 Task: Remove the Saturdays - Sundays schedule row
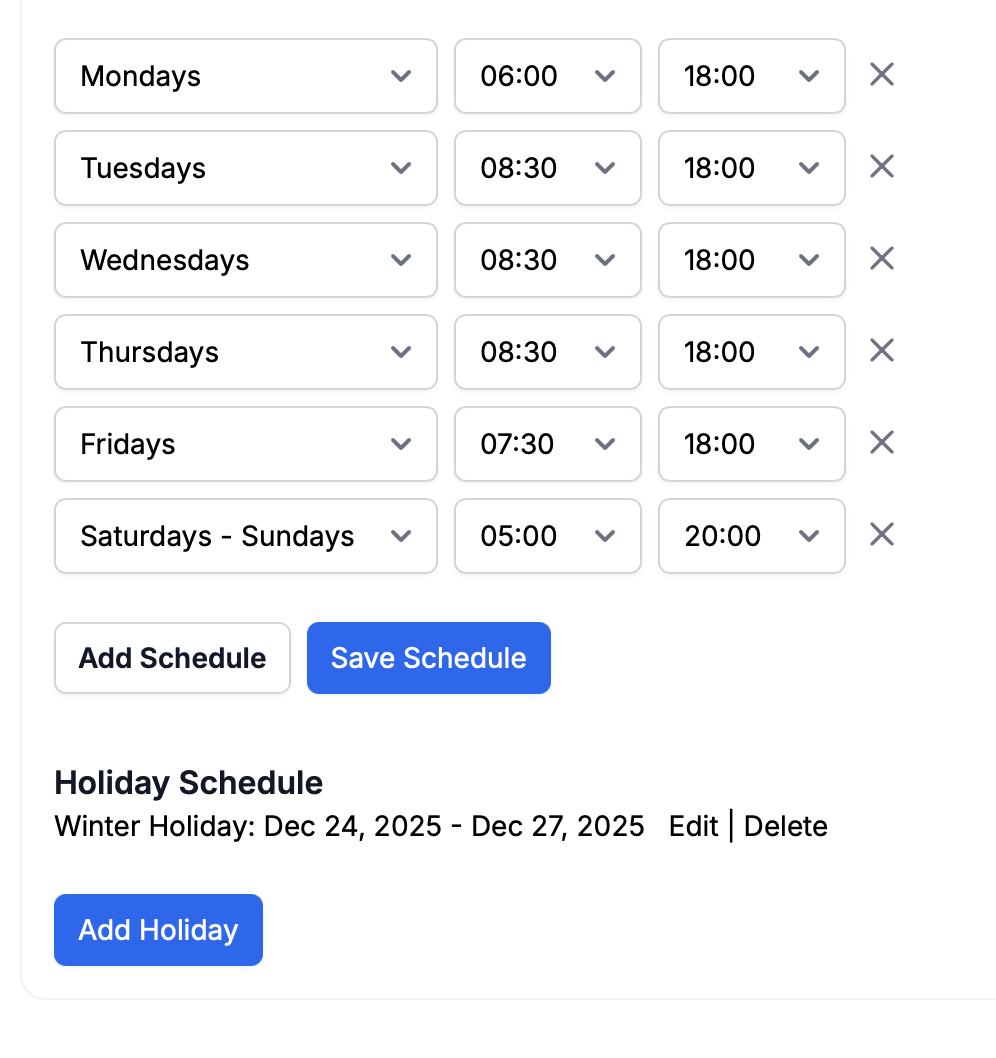(x=881, y=535)
